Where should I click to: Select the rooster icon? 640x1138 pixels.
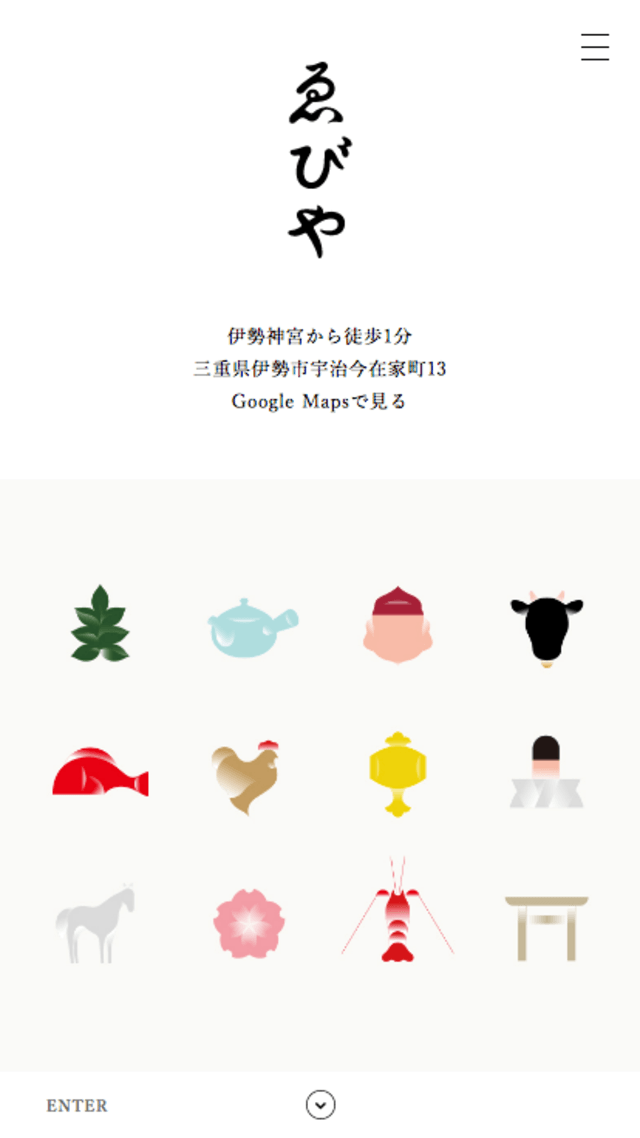[x=247, y=776]
